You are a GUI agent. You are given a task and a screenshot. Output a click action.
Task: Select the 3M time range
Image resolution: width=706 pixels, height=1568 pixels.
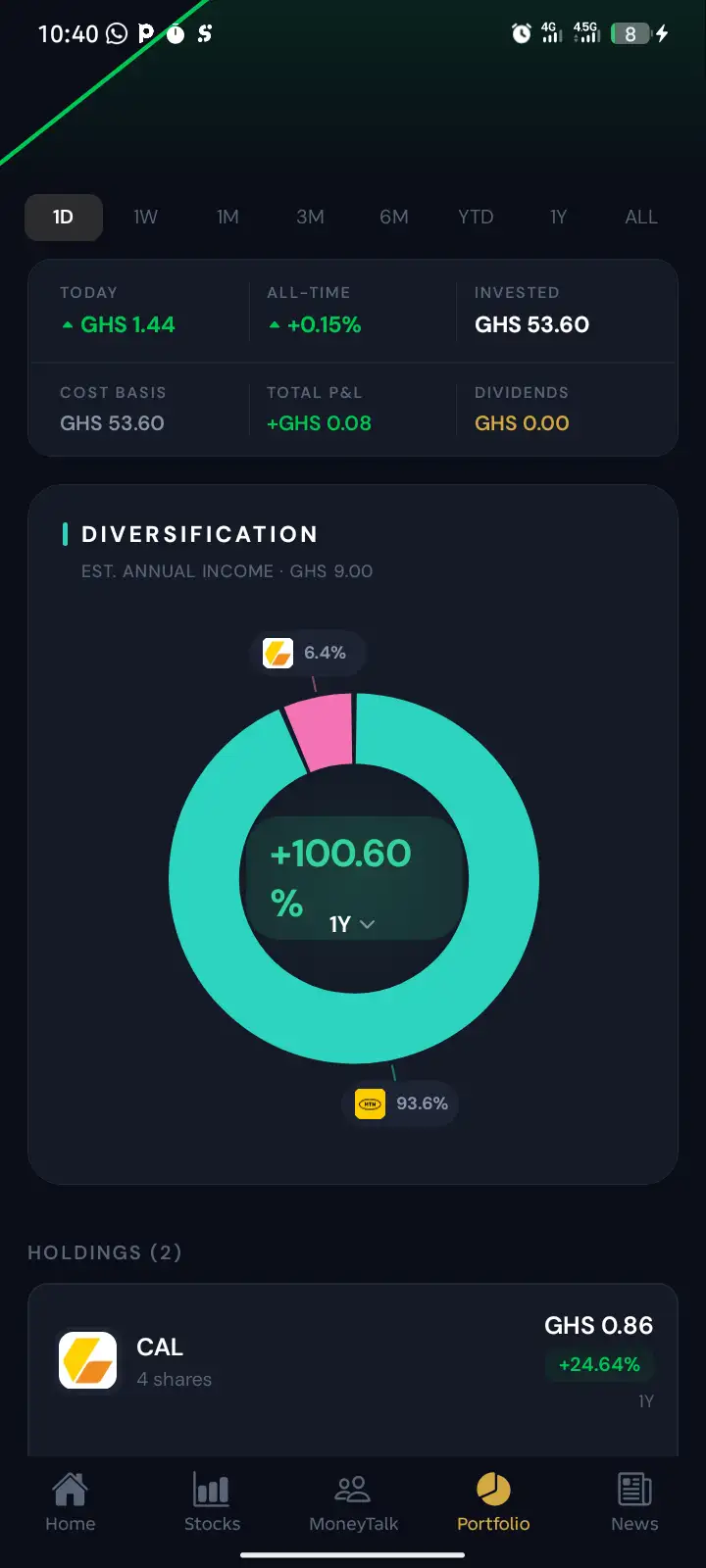click(x=311, y=218)
